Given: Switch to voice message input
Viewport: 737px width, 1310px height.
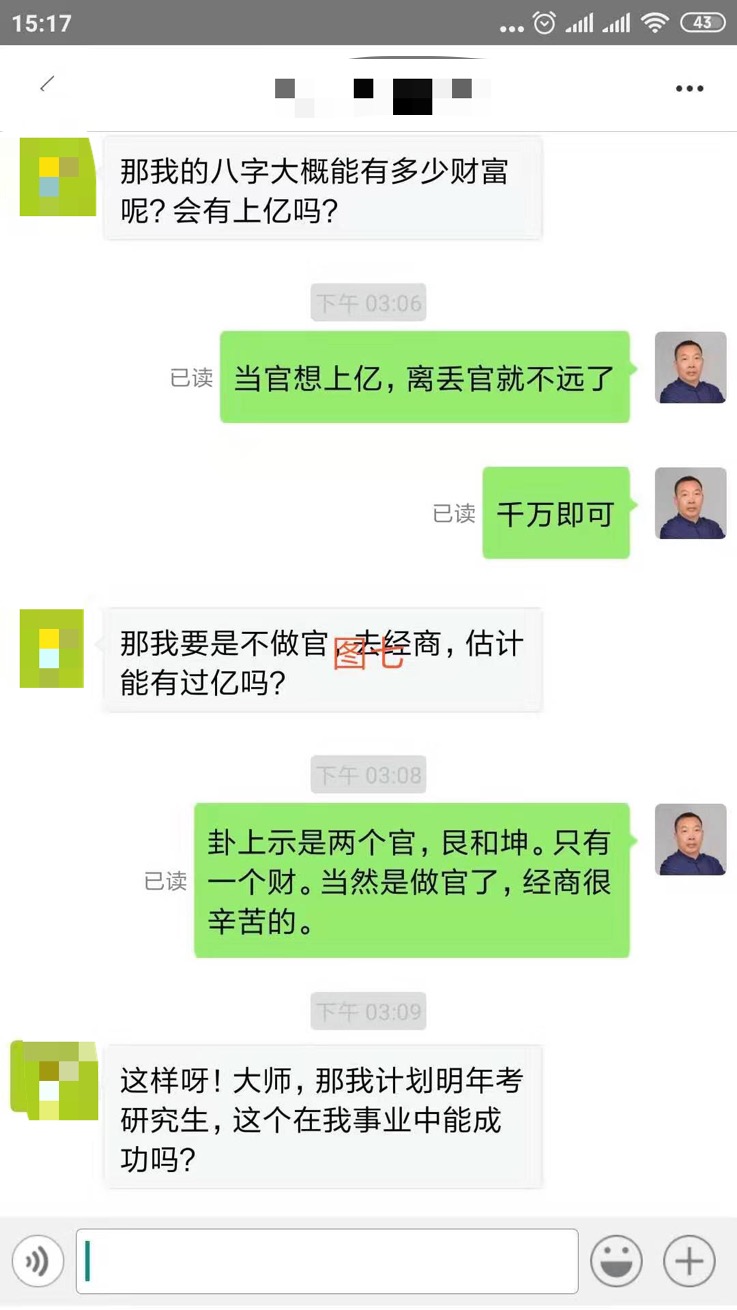Looking at the screenshot, I should (38, 1261).
